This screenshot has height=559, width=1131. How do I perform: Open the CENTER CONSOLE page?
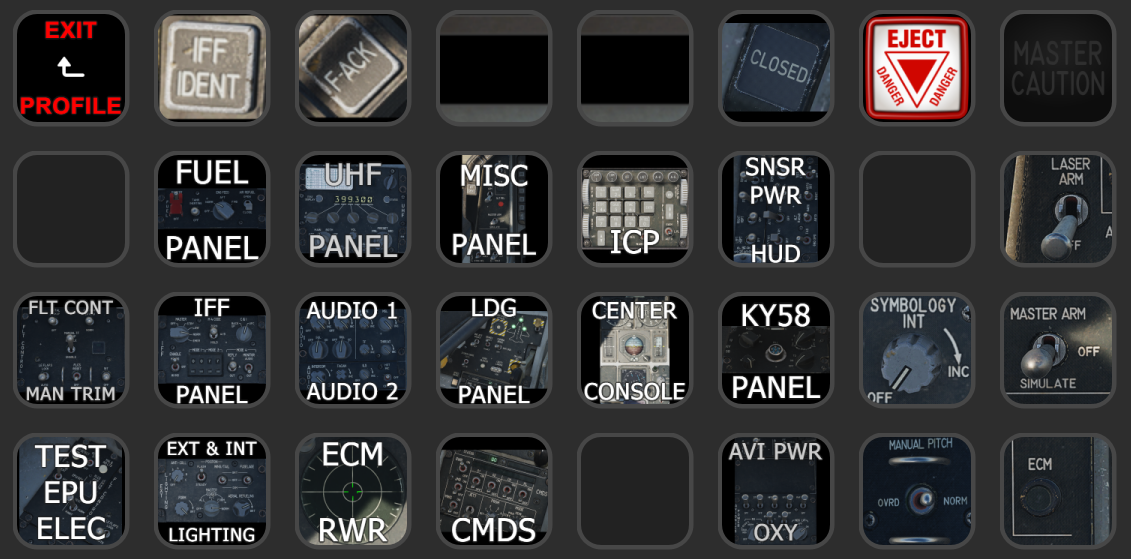(635, 350)
